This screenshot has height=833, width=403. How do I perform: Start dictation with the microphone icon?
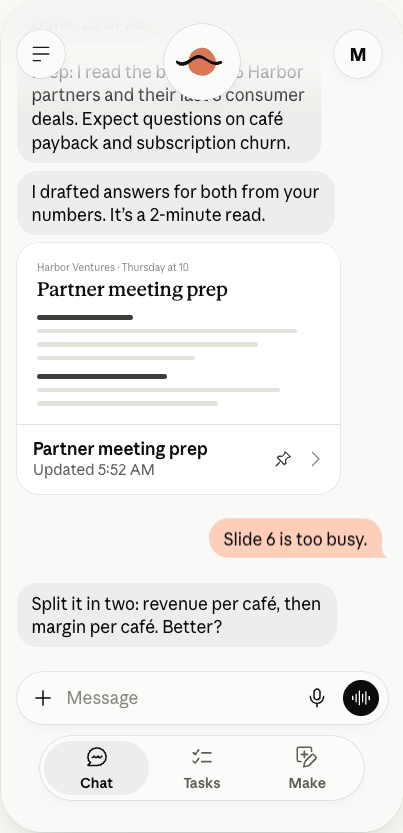coord(317,698)
